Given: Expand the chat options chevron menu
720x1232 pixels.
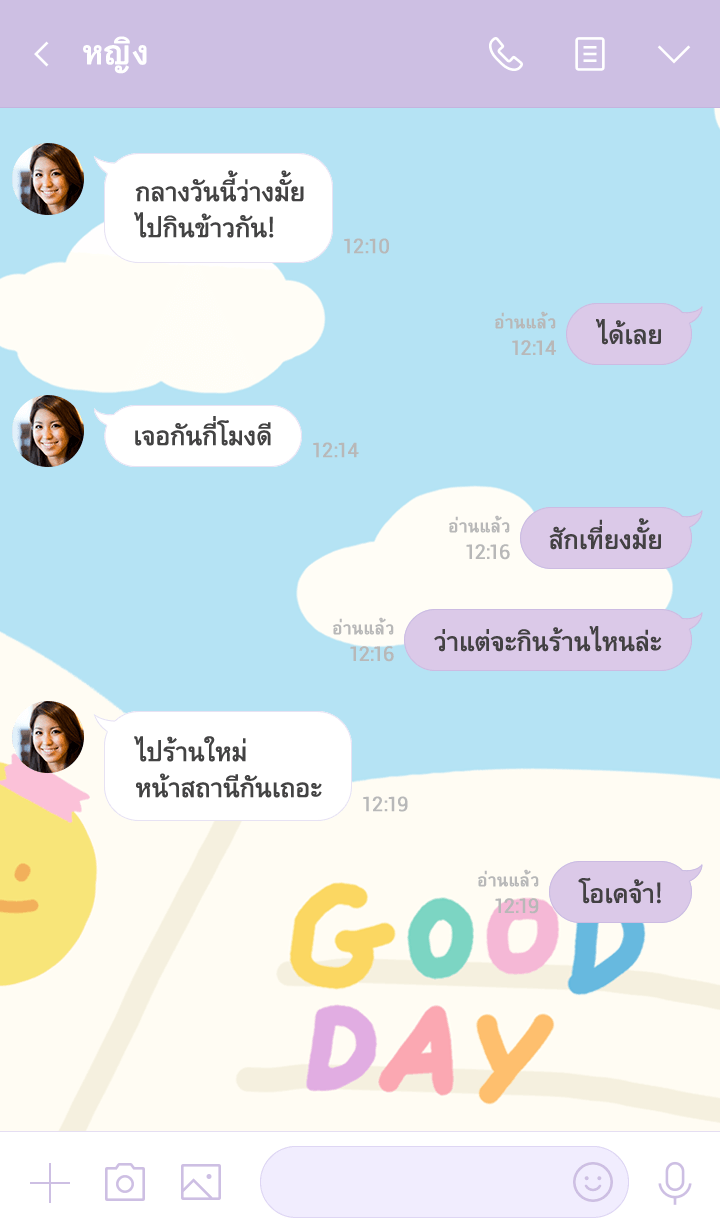Looking at the screenshot, I should point(674,54).
